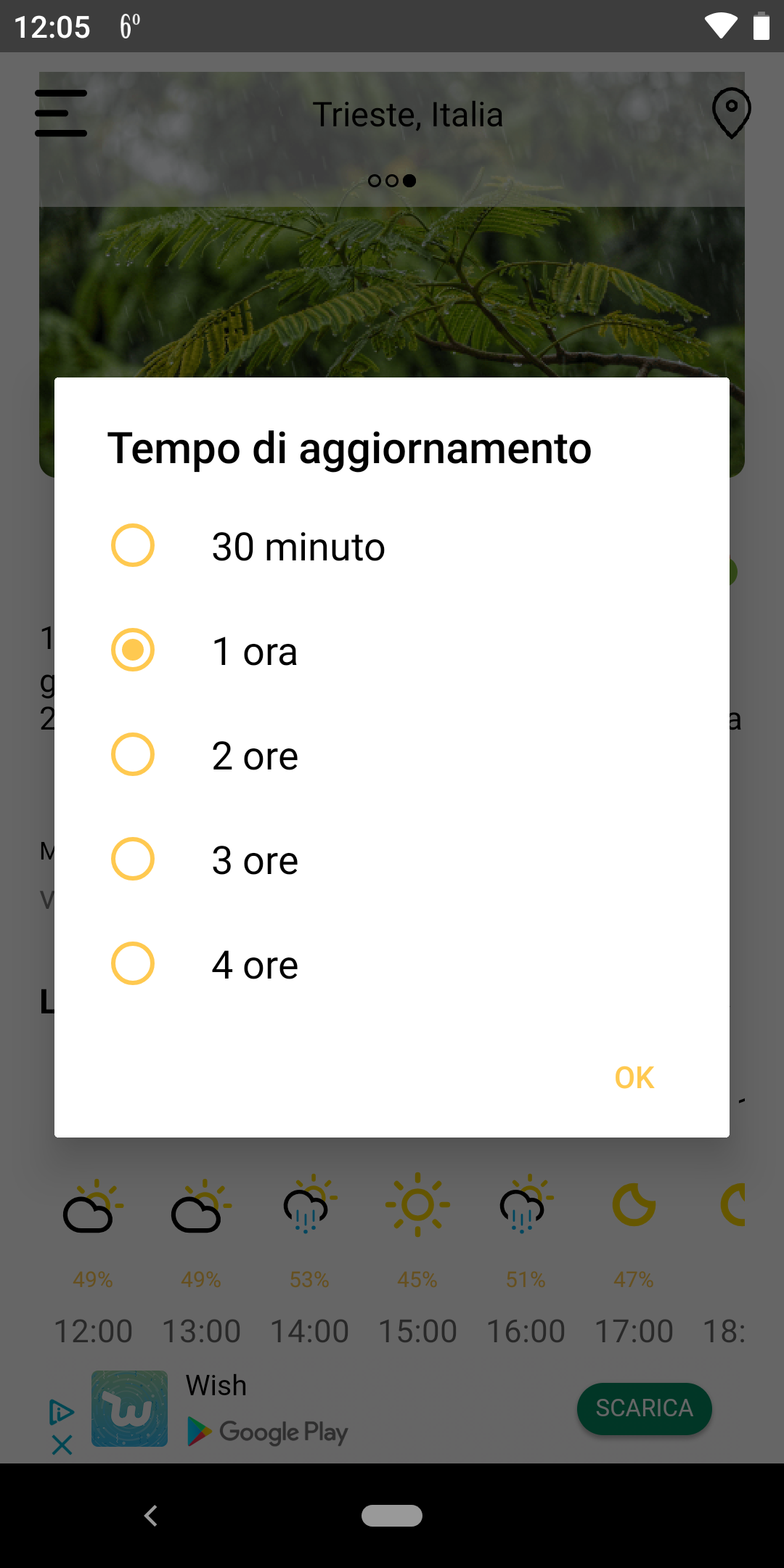Pick the 3 ore option
This screenshot has height=1568, width=784.
[392, 859]
